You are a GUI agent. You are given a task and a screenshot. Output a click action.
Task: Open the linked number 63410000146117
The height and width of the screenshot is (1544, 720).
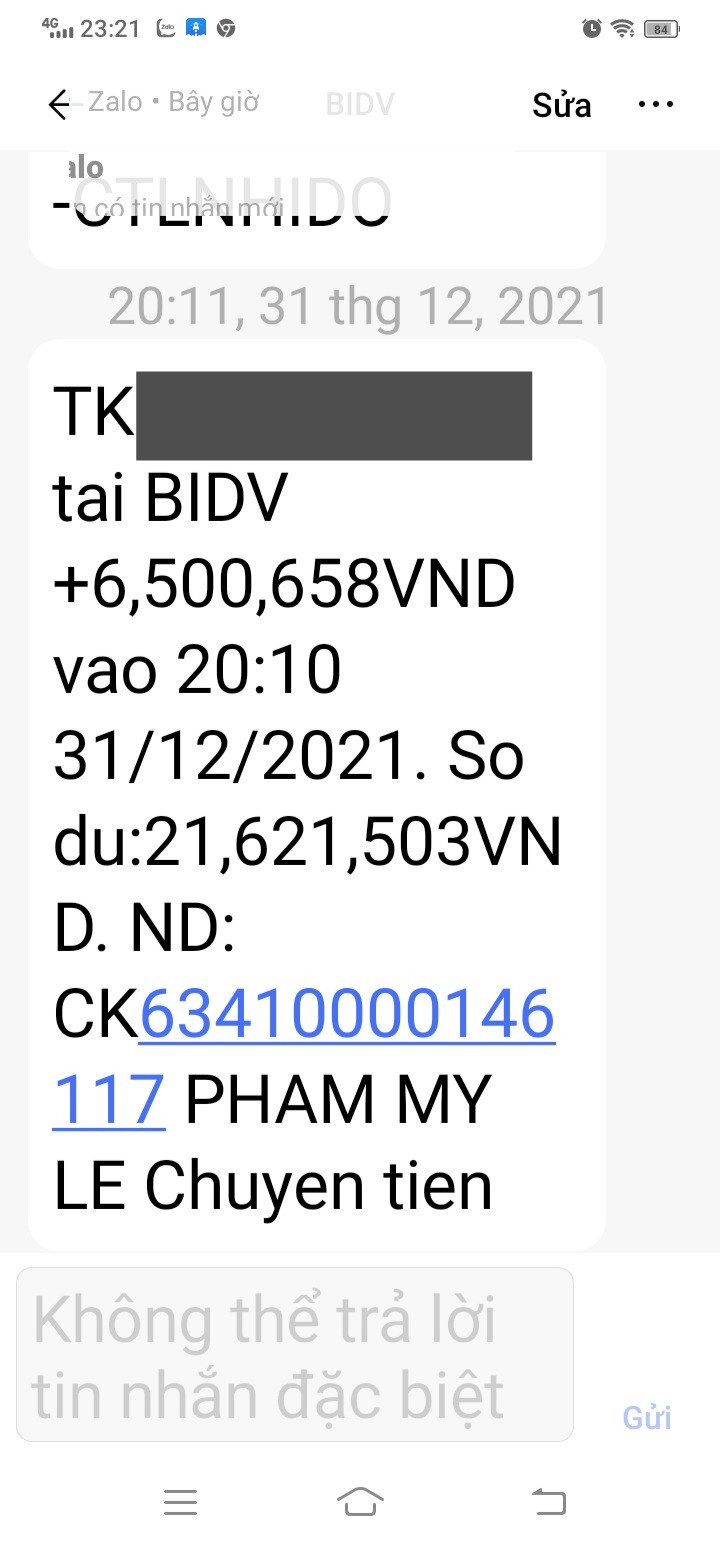(x=346, y=1014)
